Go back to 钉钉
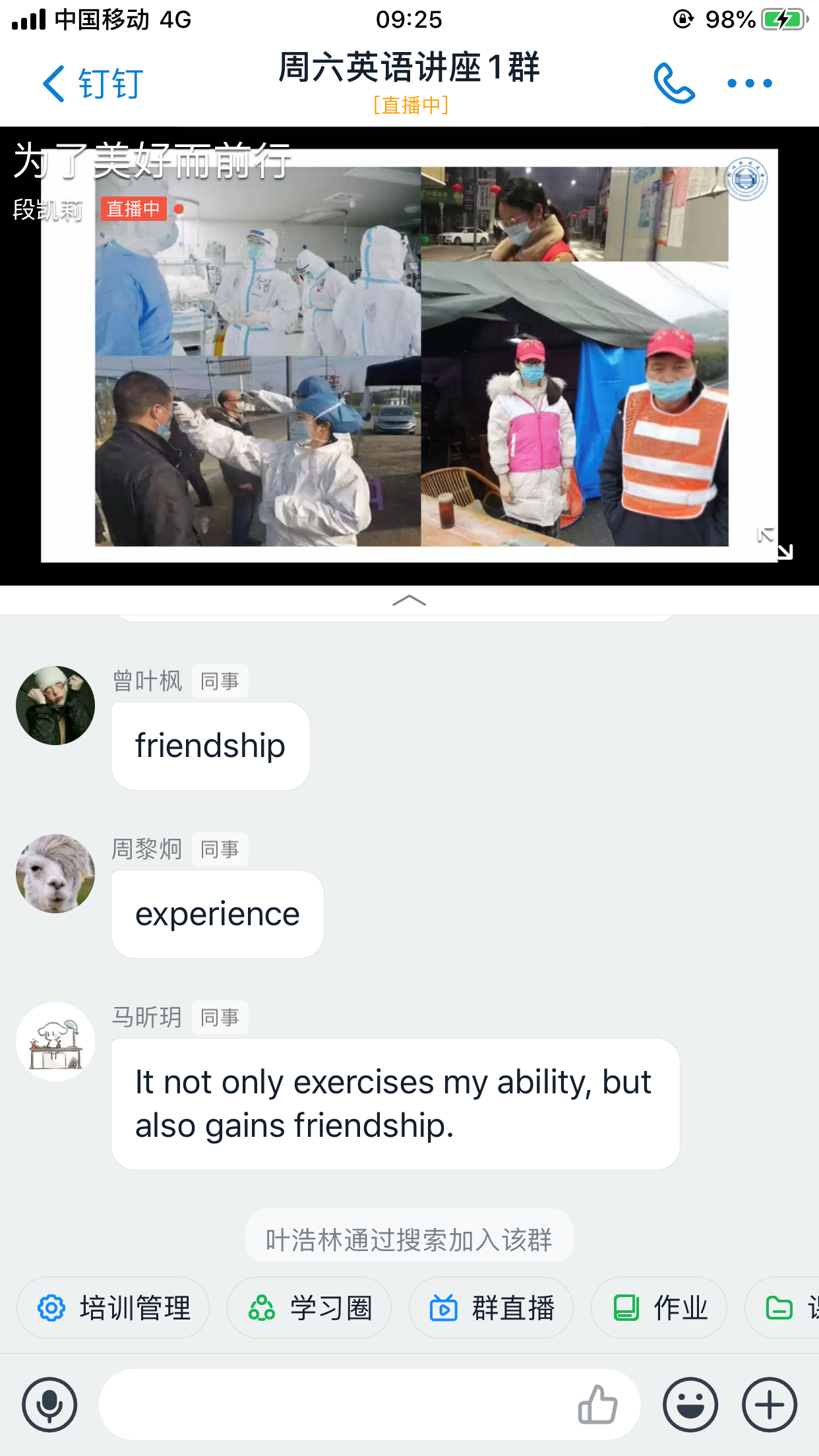Viewport: 819px width, 1456px height. point(92,84)
